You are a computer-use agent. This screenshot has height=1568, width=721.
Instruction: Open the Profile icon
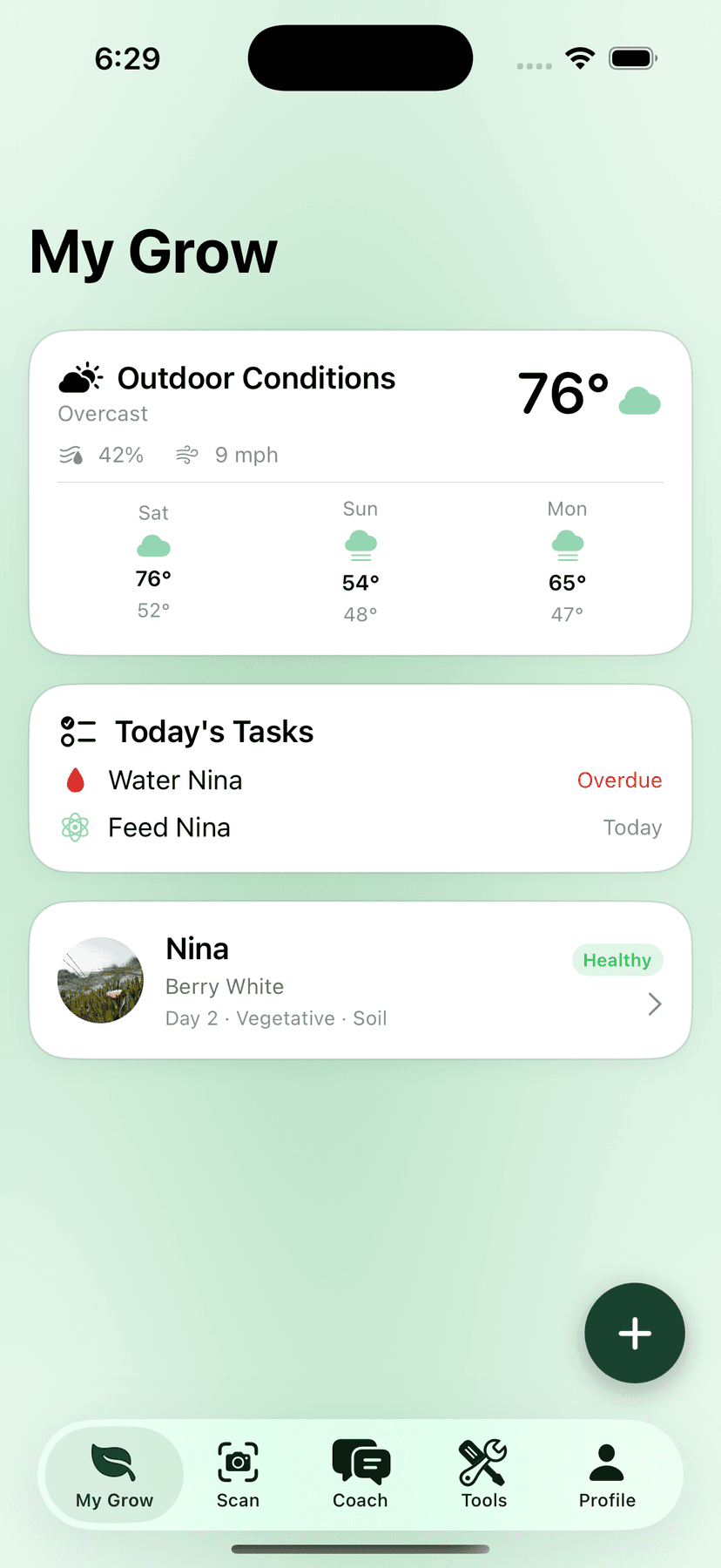click(x=607, y=1462)
